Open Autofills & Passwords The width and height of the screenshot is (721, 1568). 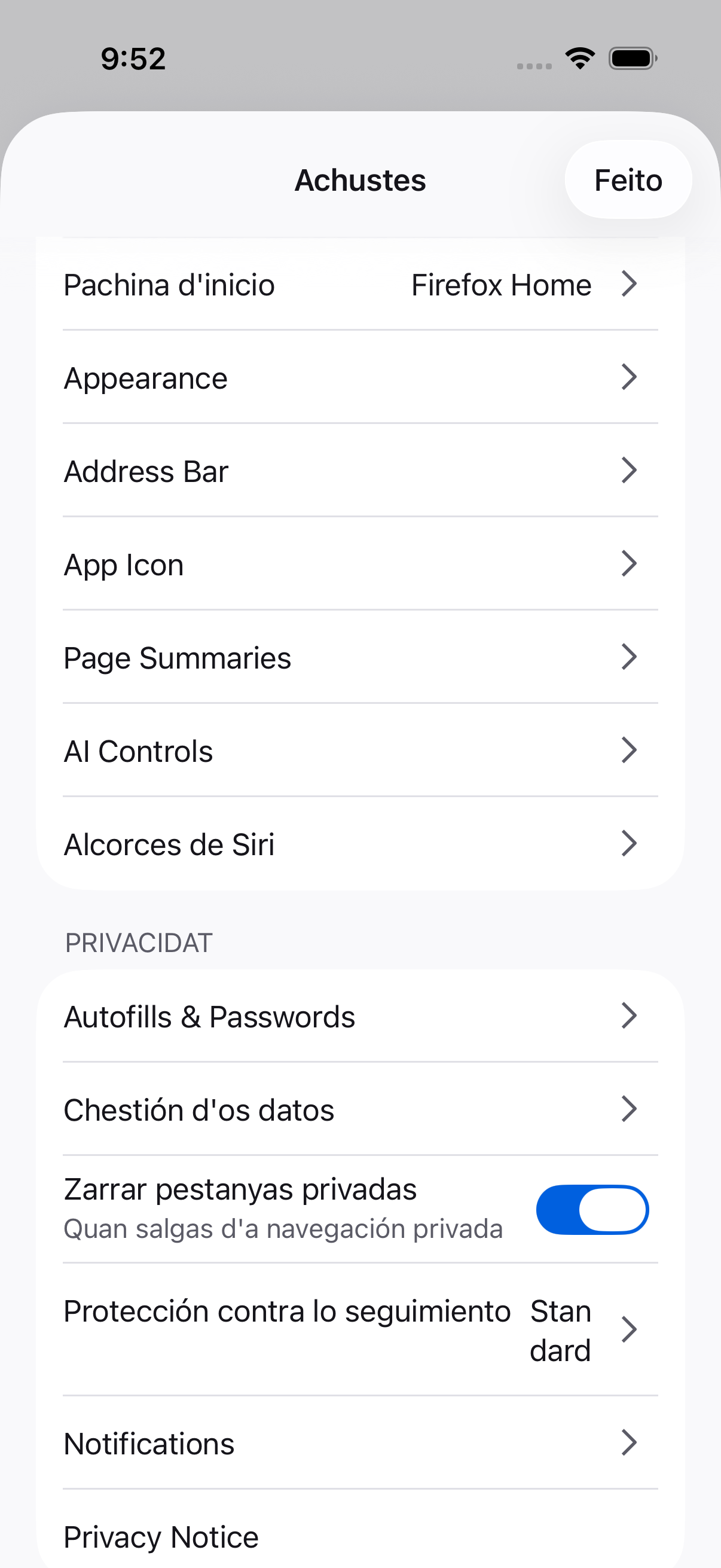click(x=360, y=1016)
